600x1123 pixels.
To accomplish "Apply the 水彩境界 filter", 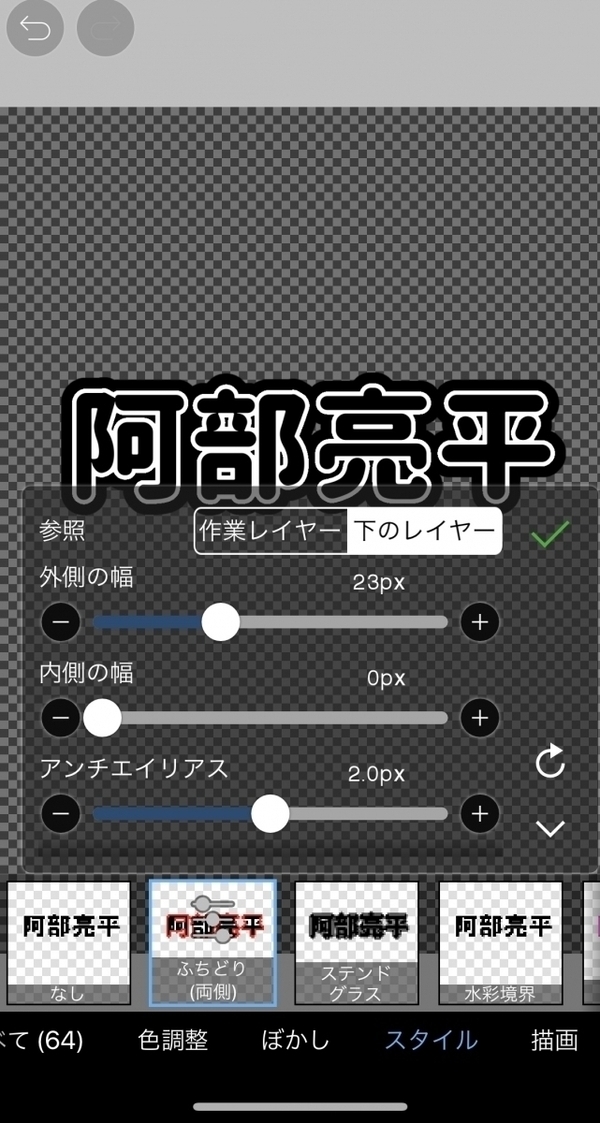I will click(x=500, y=942).
